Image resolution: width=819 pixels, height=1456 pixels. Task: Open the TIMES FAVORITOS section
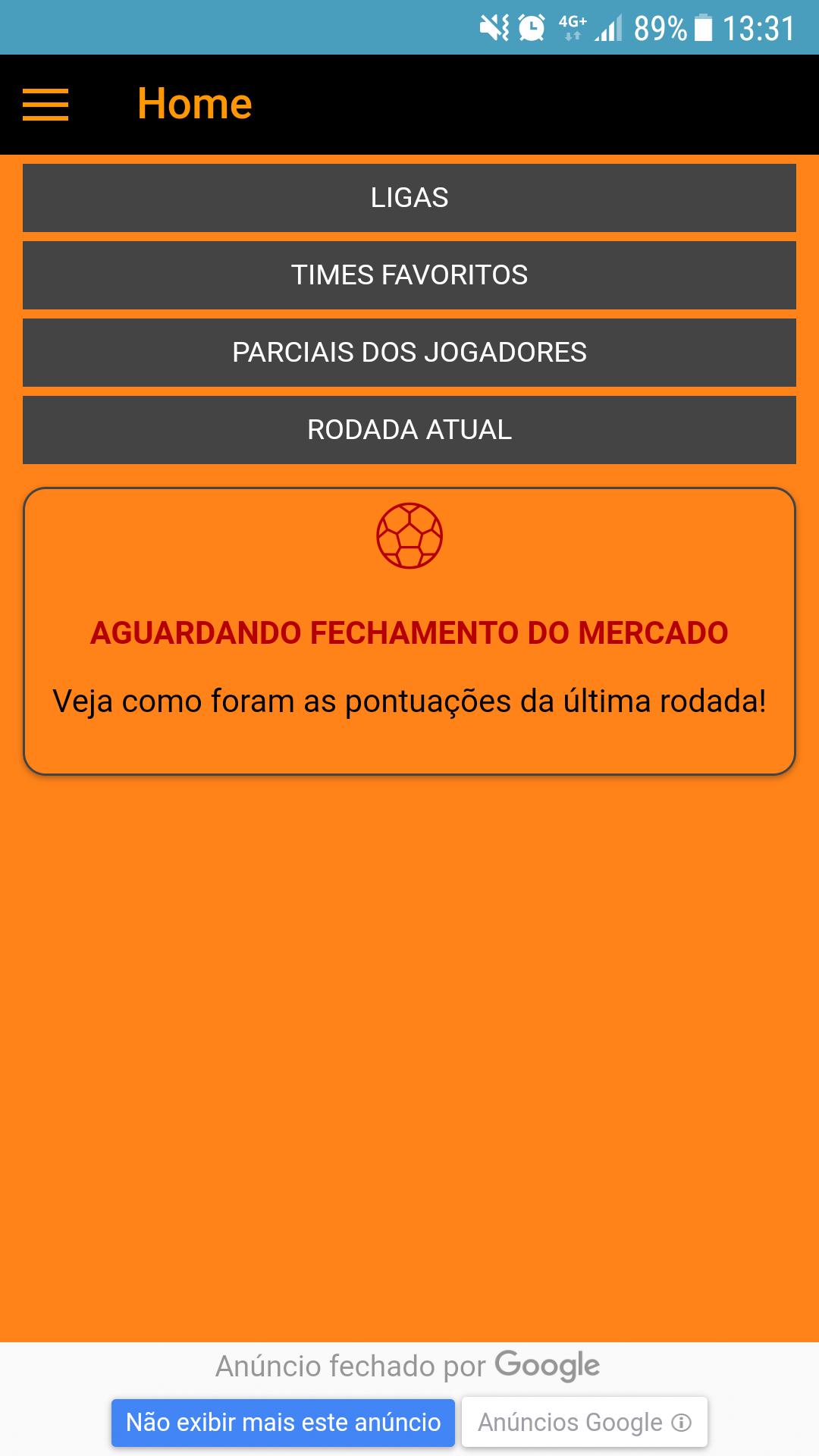[409, 275]
